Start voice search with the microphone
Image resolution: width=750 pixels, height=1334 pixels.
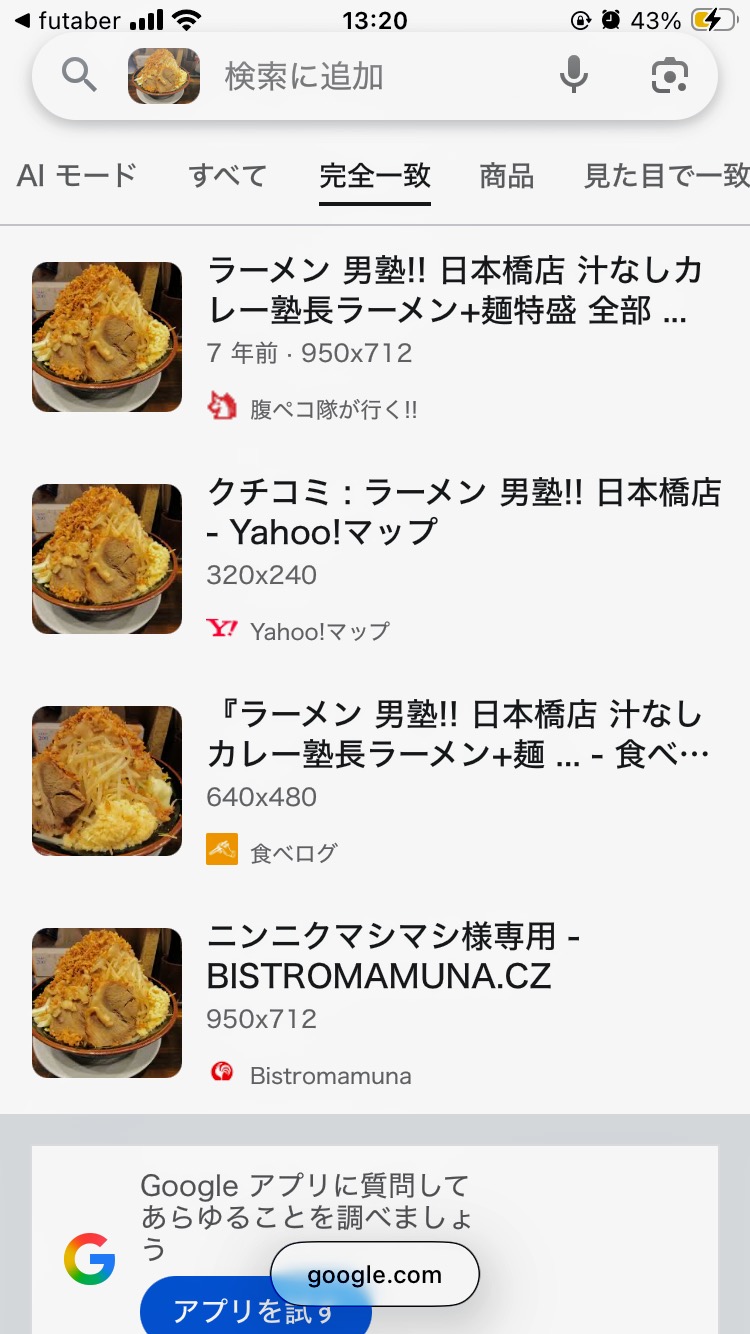pyautogui.click(x=574, y=75)
